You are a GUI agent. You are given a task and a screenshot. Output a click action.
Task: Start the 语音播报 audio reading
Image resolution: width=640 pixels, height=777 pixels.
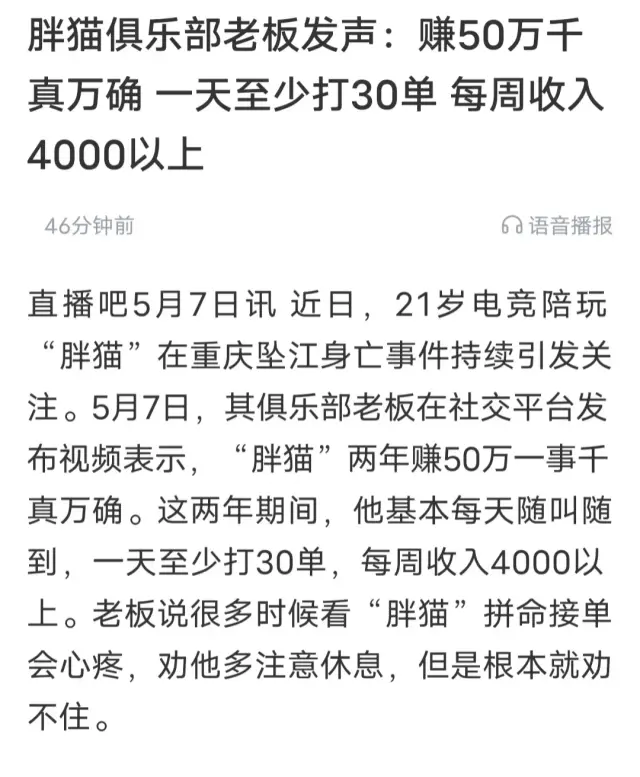pos(557,225)
